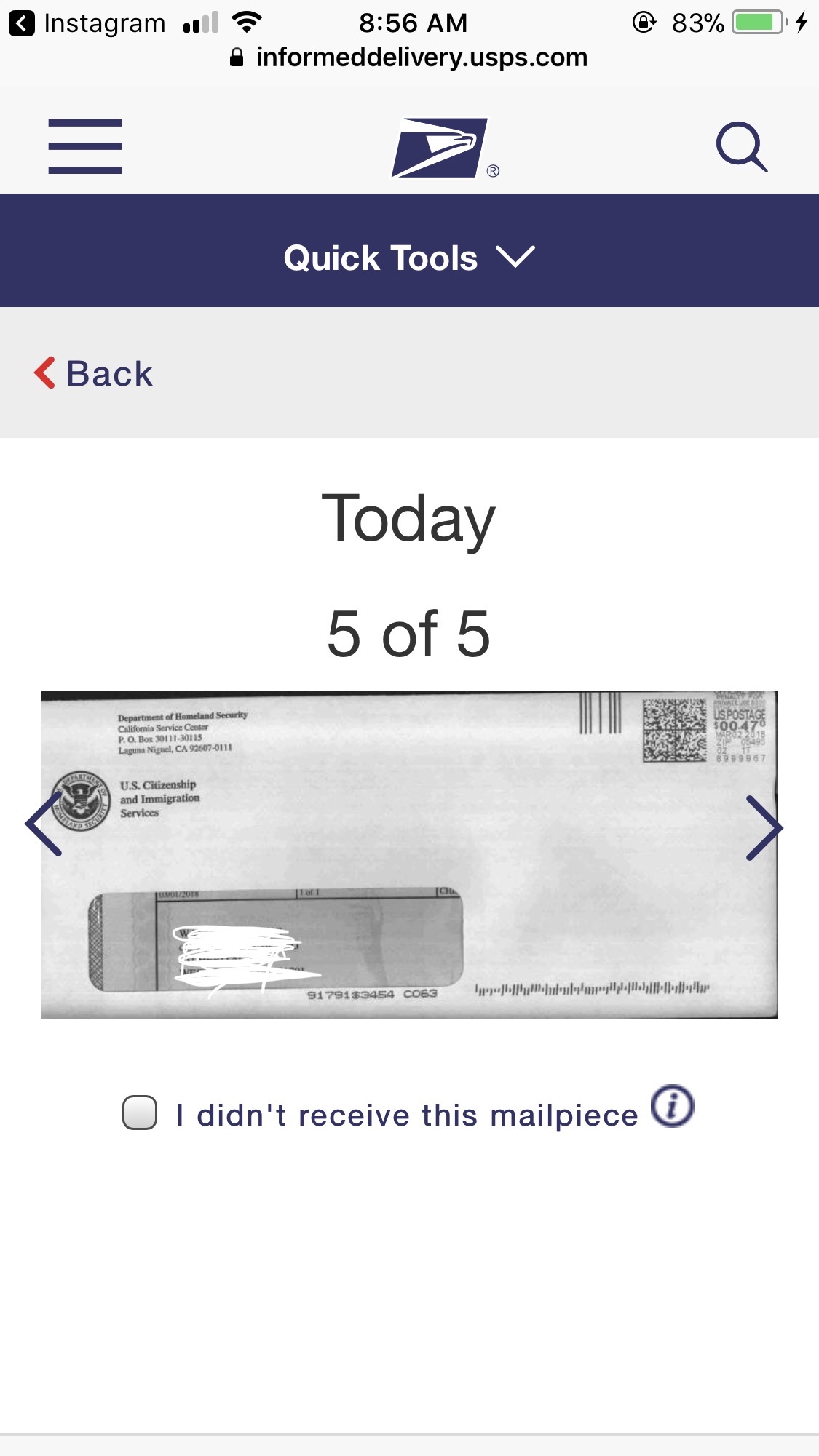
Task: Tap the USPS eagle logo
Action: click(445, 148)
